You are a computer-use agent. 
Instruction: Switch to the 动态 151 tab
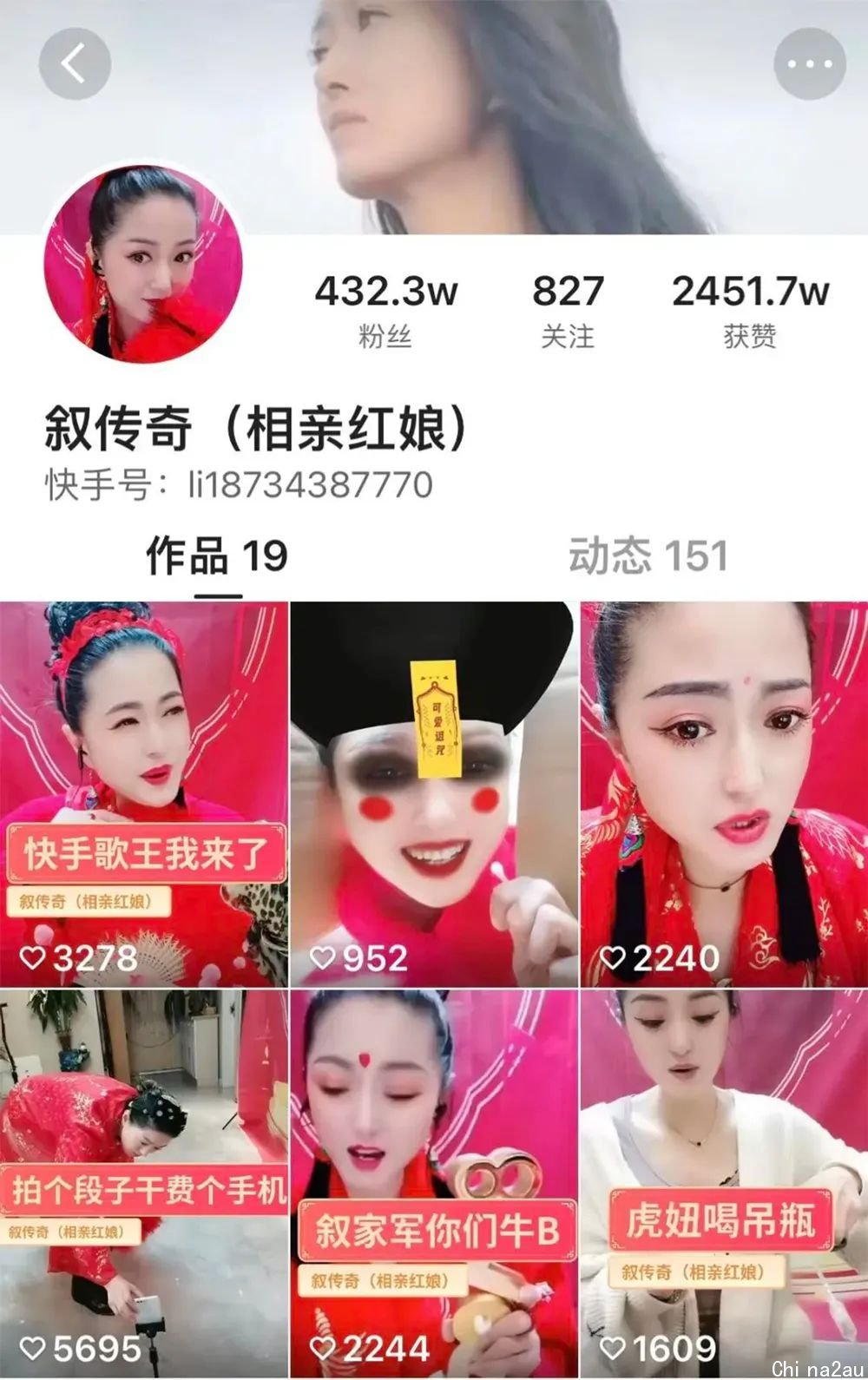648,556
